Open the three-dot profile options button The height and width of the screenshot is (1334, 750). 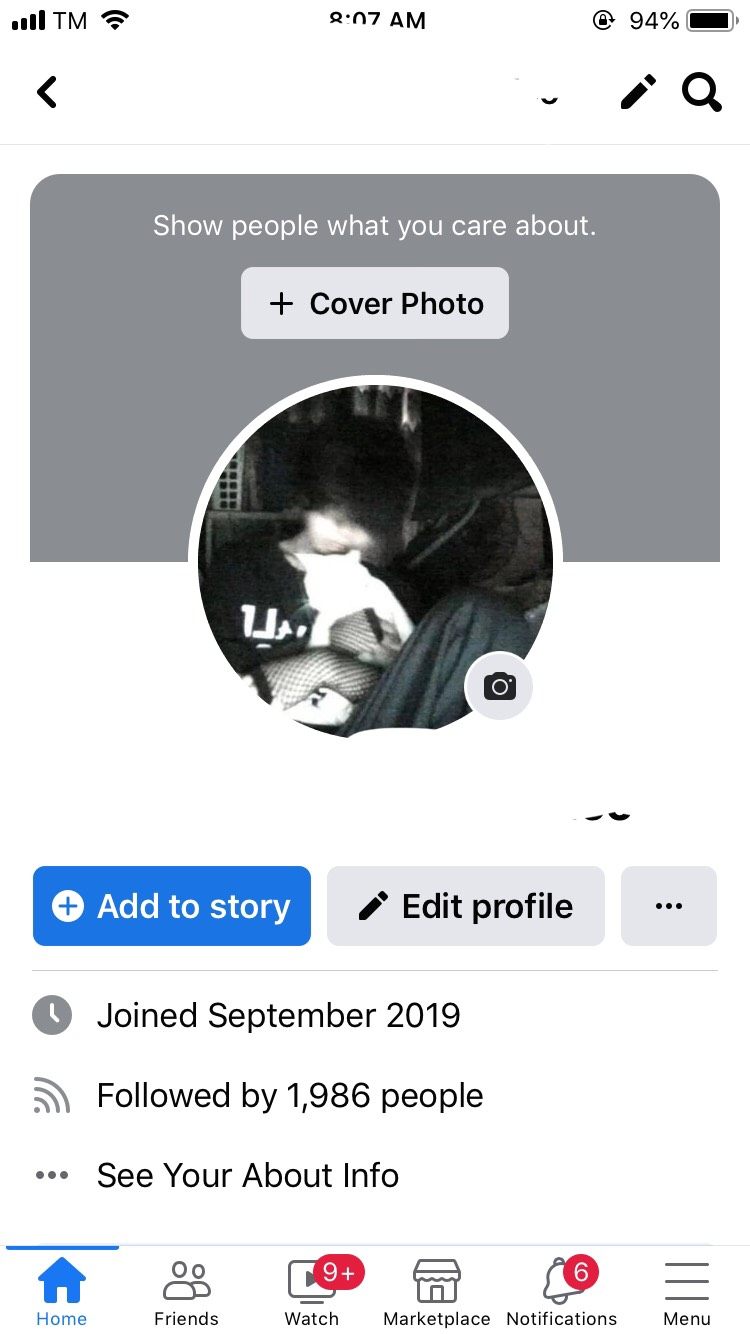(669, 906)
